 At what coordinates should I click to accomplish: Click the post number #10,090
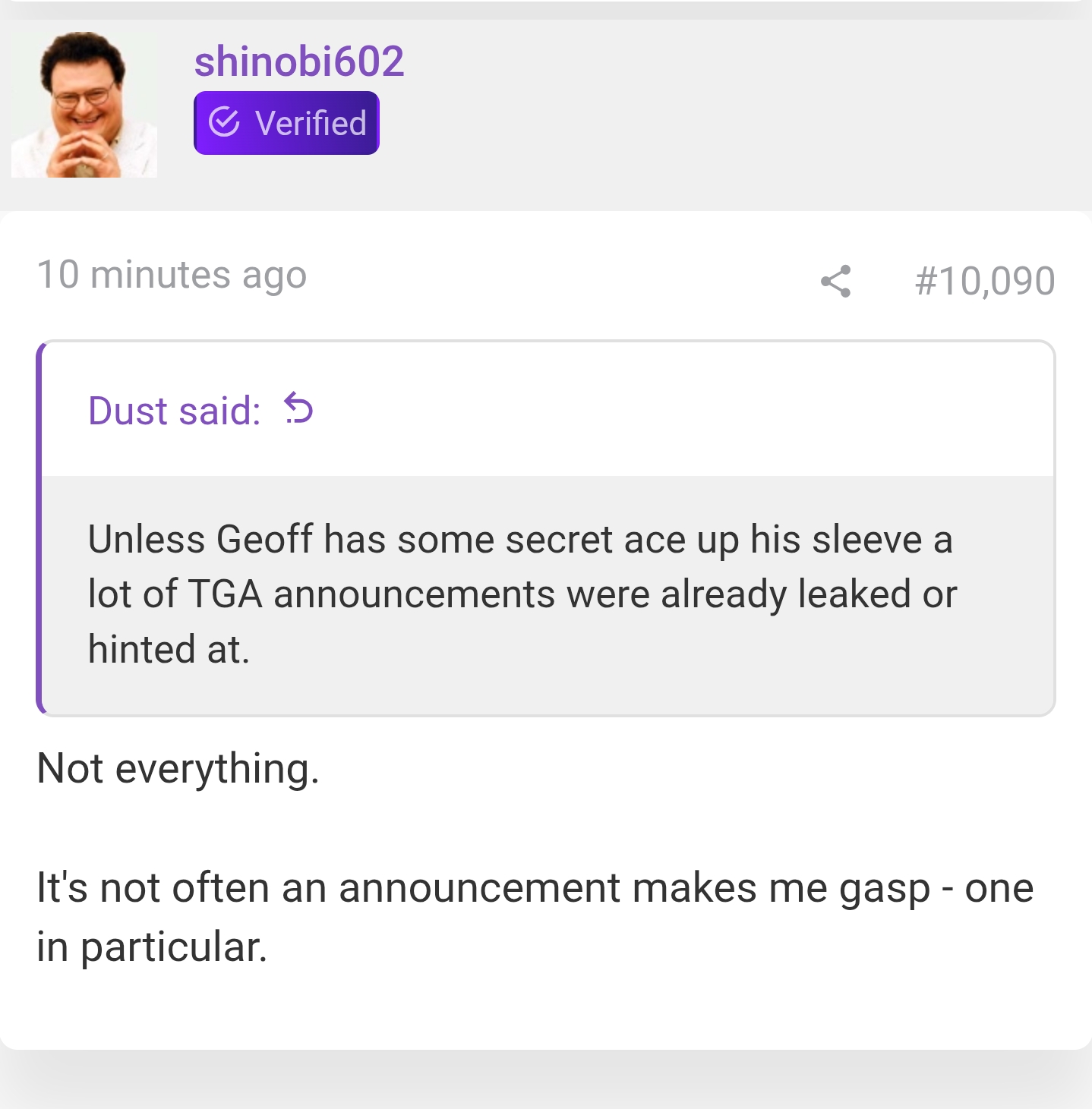(x=985, y=279)
